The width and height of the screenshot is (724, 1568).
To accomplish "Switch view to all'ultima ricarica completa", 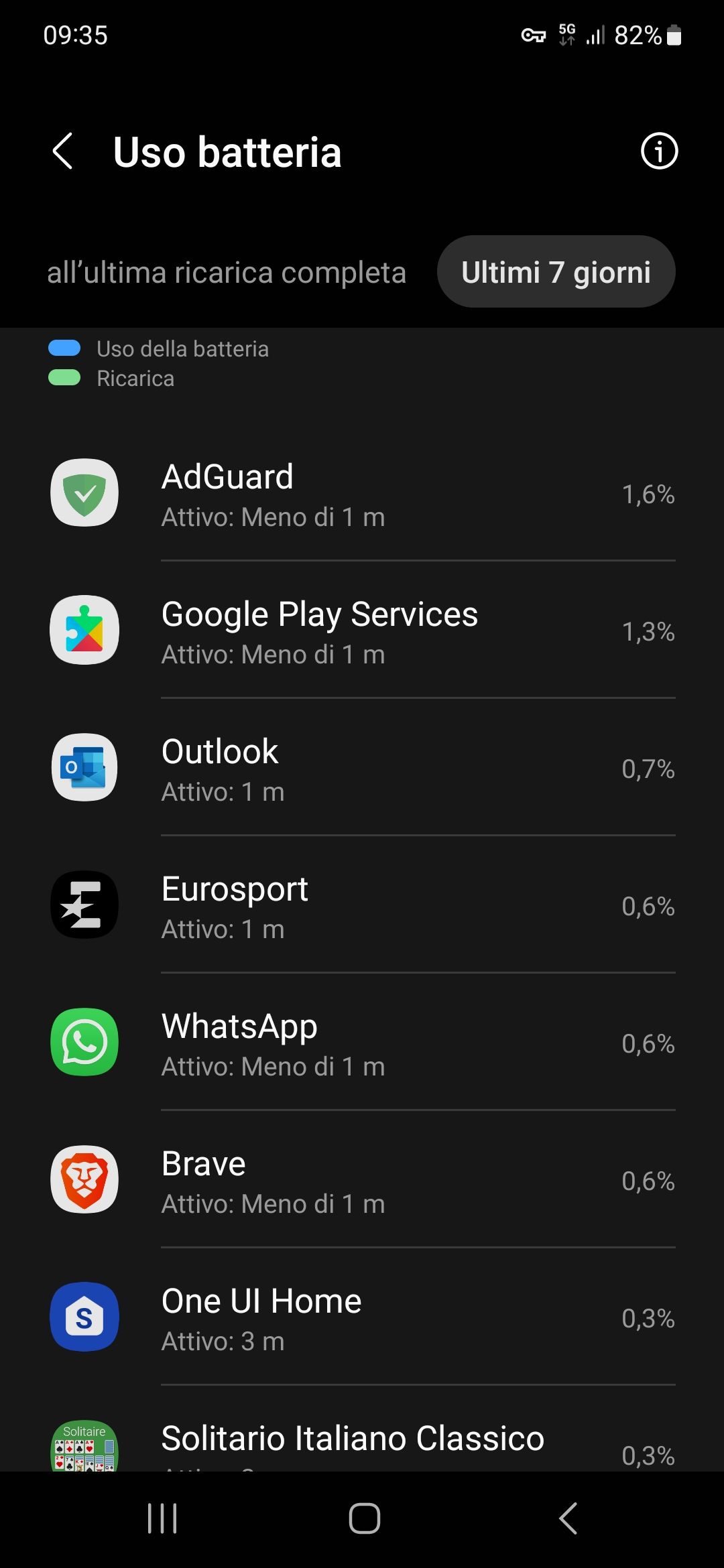I will pos(226,272).
